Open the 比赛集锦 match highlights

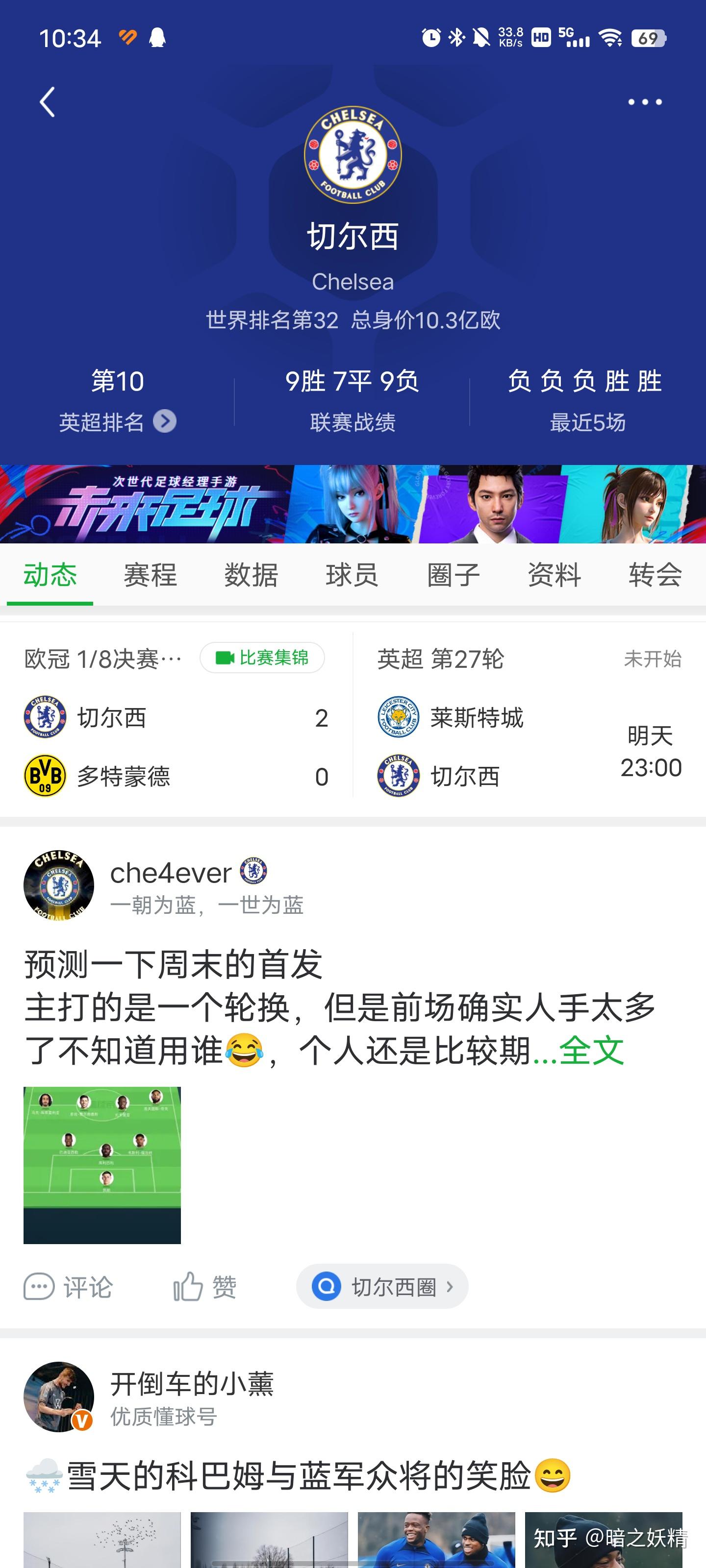pos(262,658)
